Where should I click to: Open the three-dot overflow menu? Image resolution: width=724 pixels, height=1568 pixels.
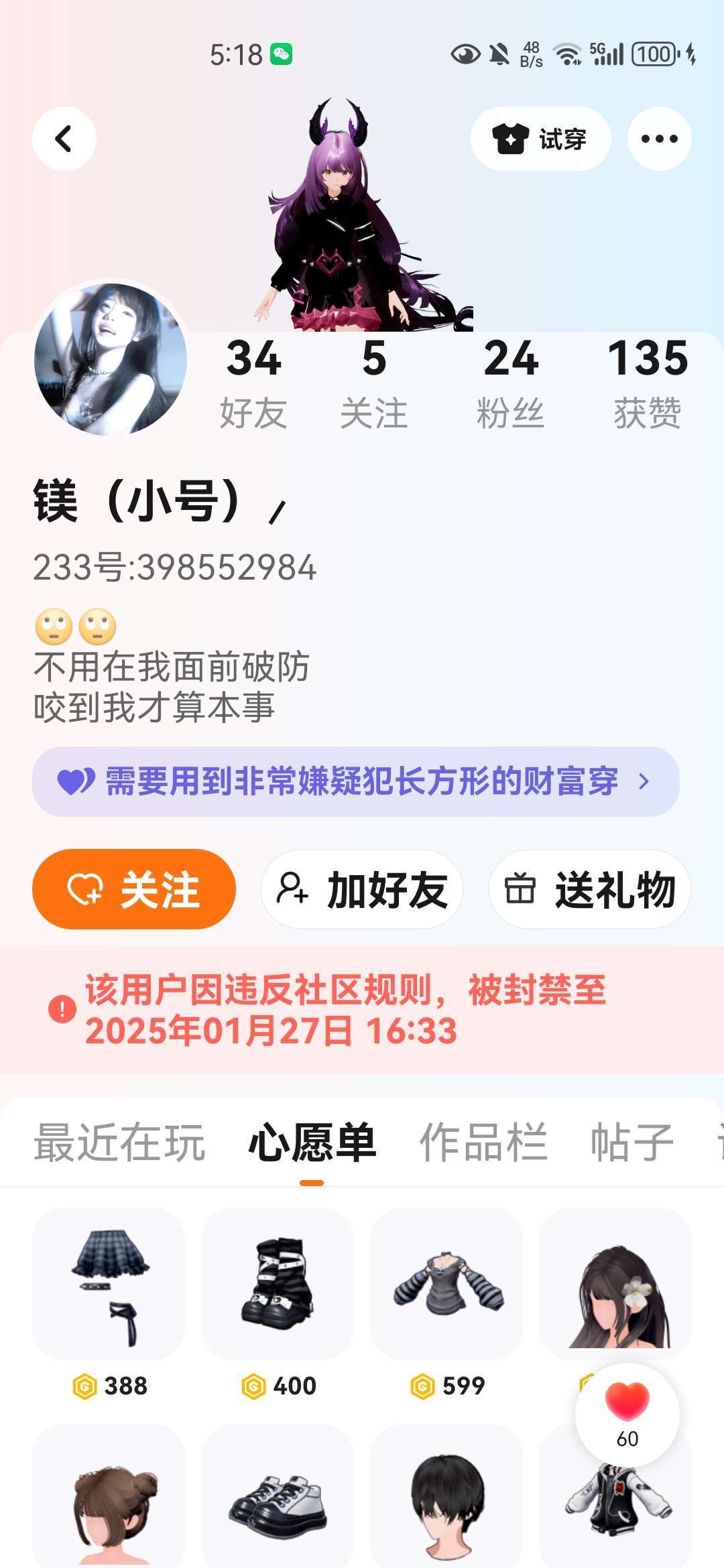coord(659,139)
